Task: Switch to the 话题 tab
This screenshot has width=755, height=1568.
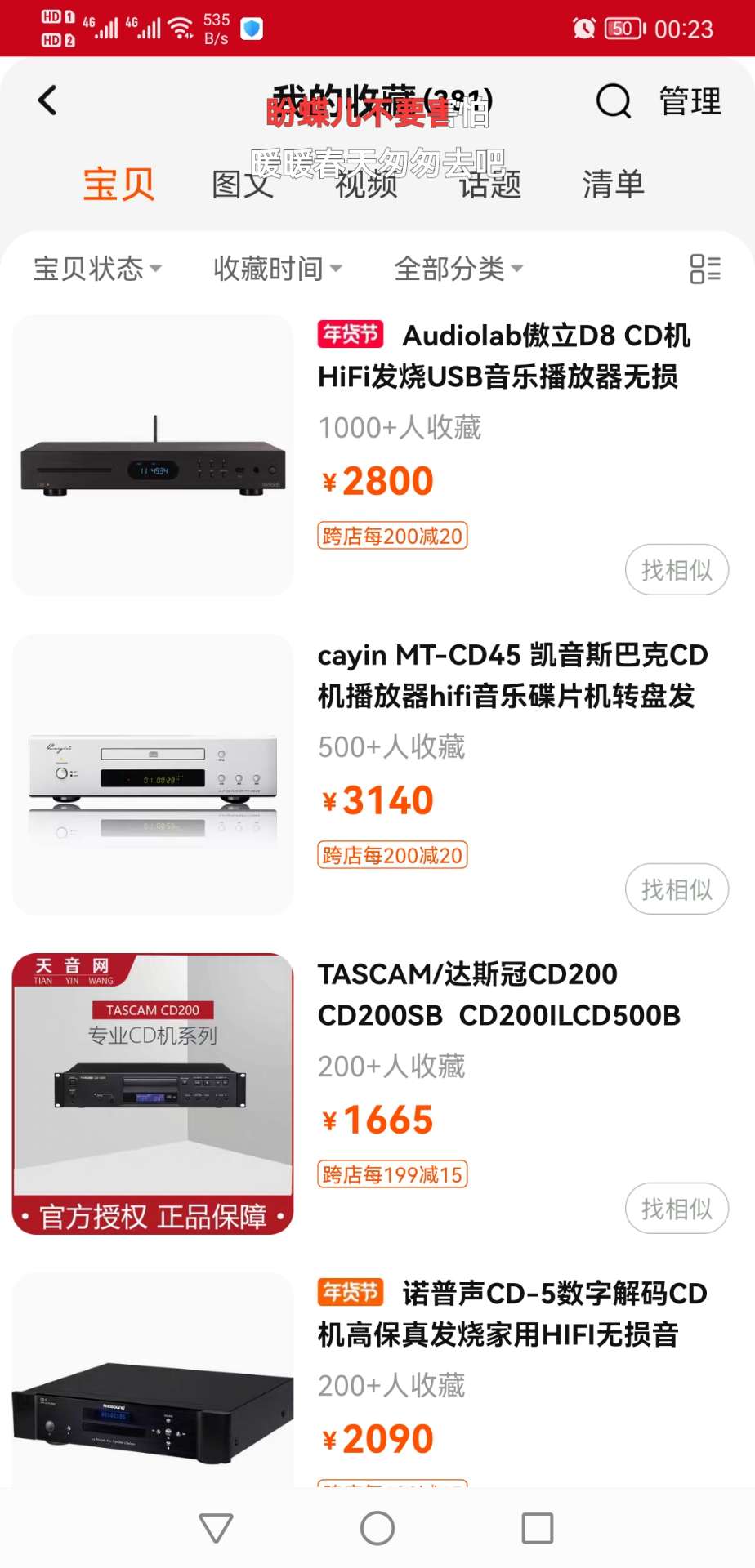Action: (x=489, y=185)
